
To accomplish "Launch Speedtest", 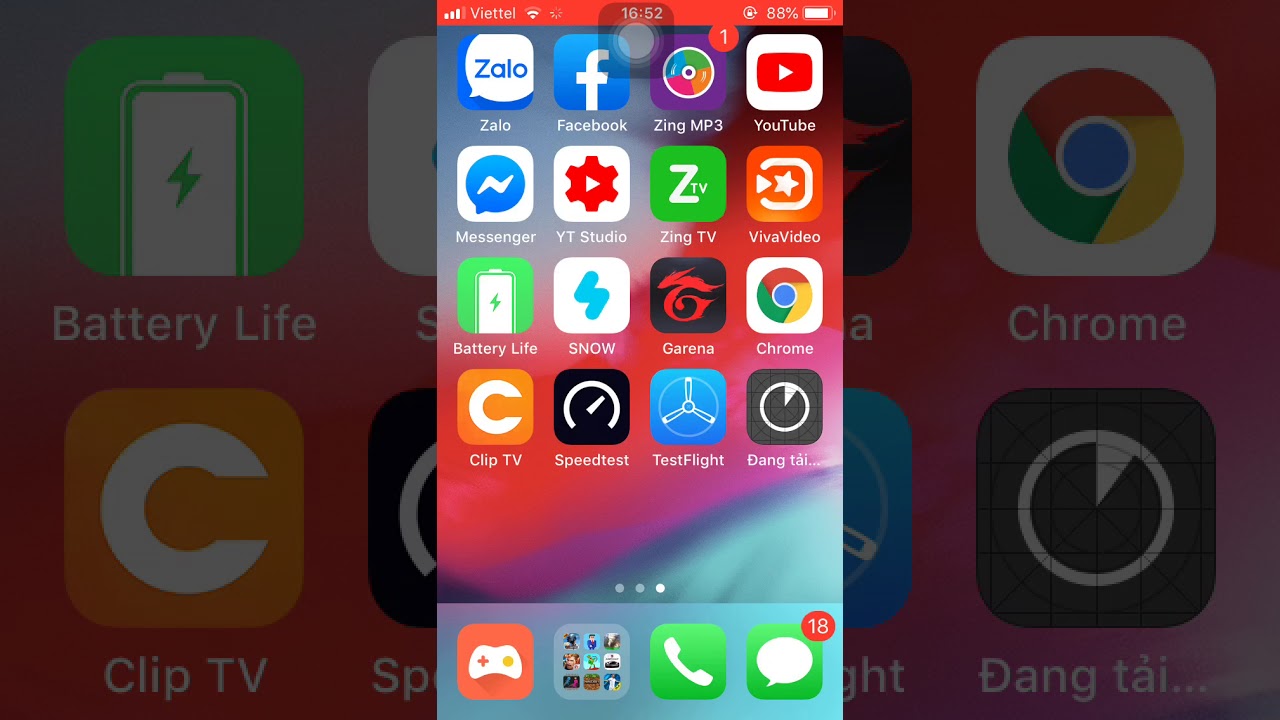I will [591, 407].
